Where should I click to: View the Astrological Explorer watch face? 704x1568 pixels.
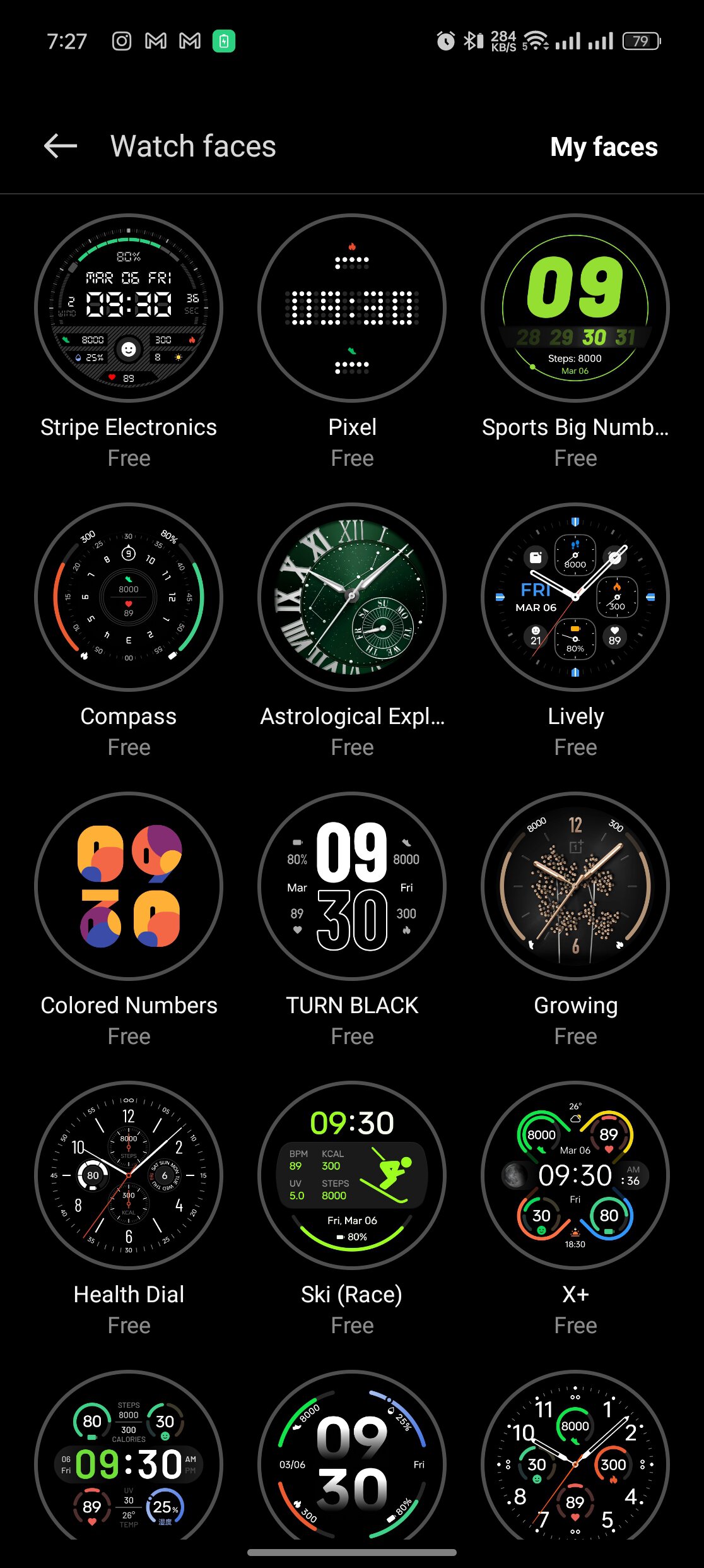(352, 597)
